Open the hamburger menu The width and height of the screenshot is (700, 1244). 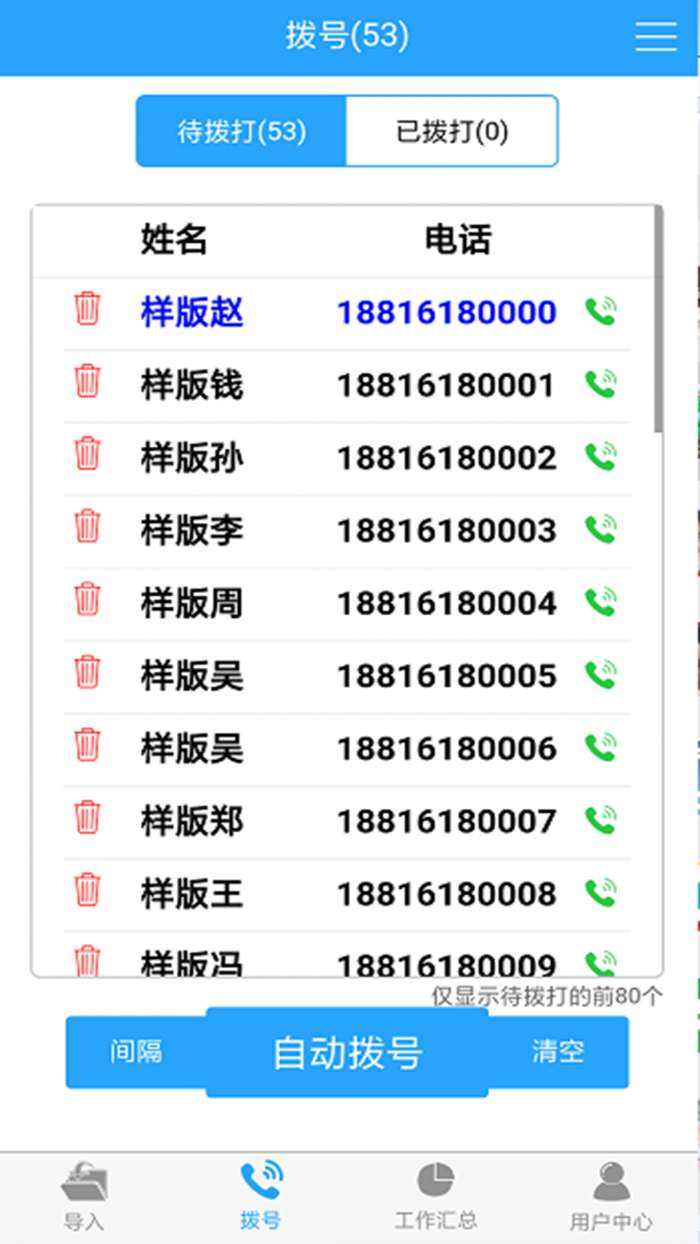point(656,36)
